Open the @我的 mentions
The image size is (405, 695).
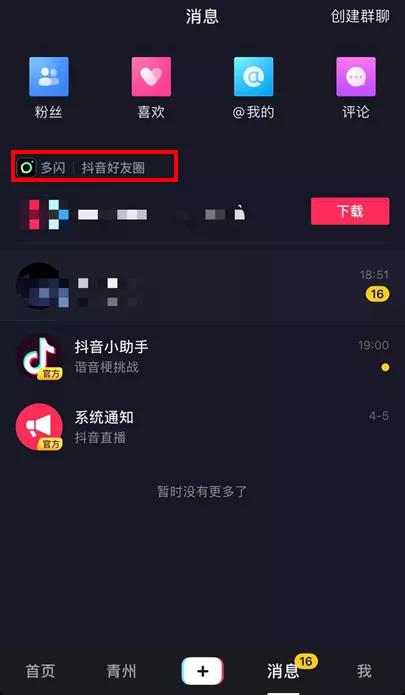click(x=253, y=88)
